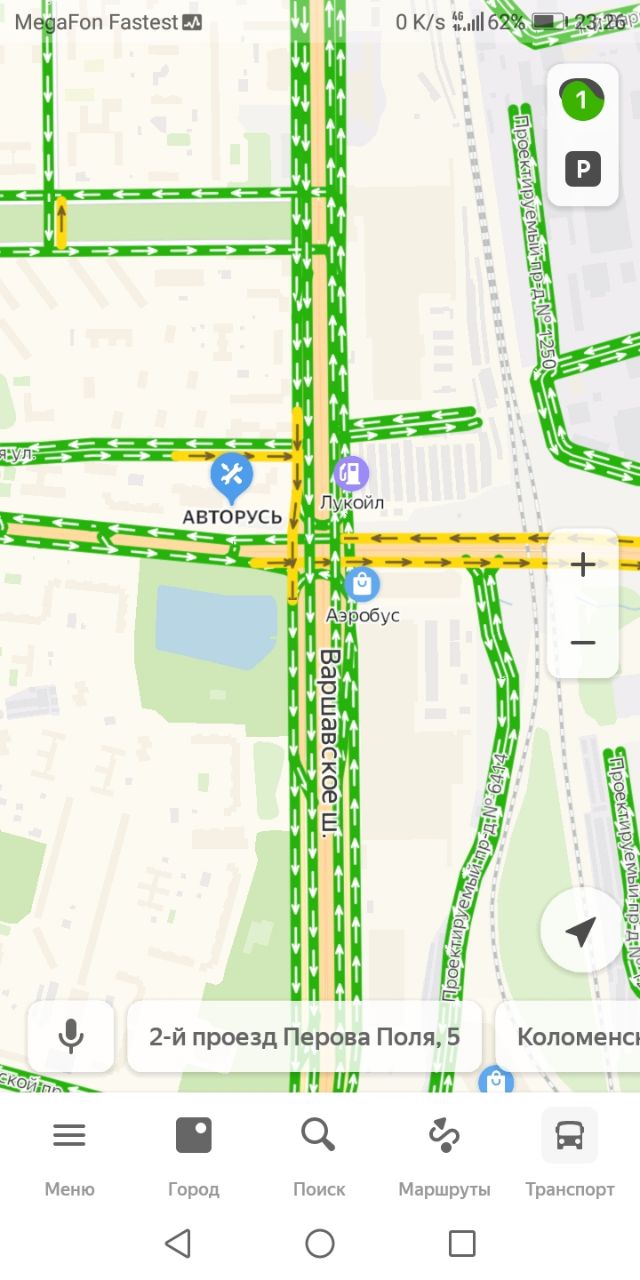Zoom in with the plus button

click(x=583, y=565)
